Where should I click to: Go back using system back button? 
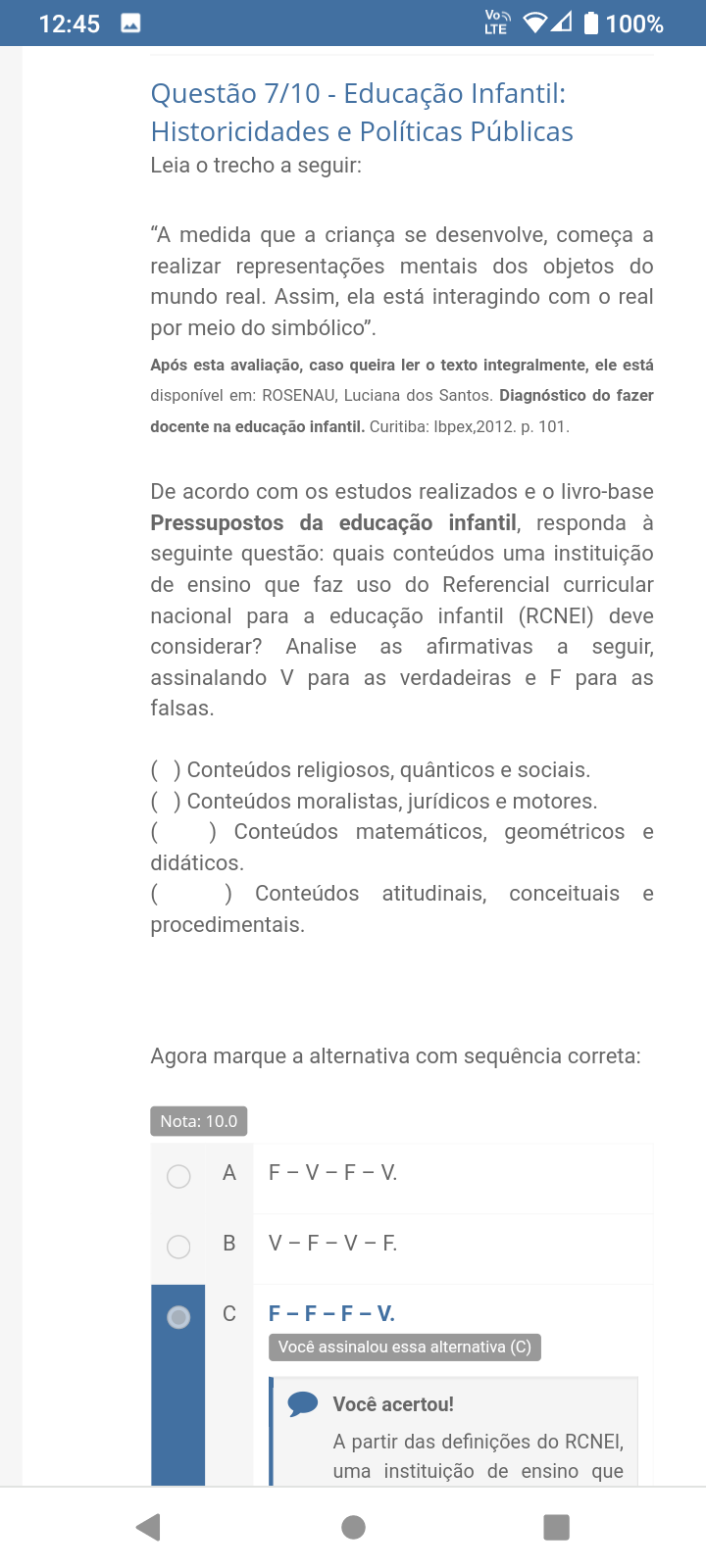tap(149, 1527)
